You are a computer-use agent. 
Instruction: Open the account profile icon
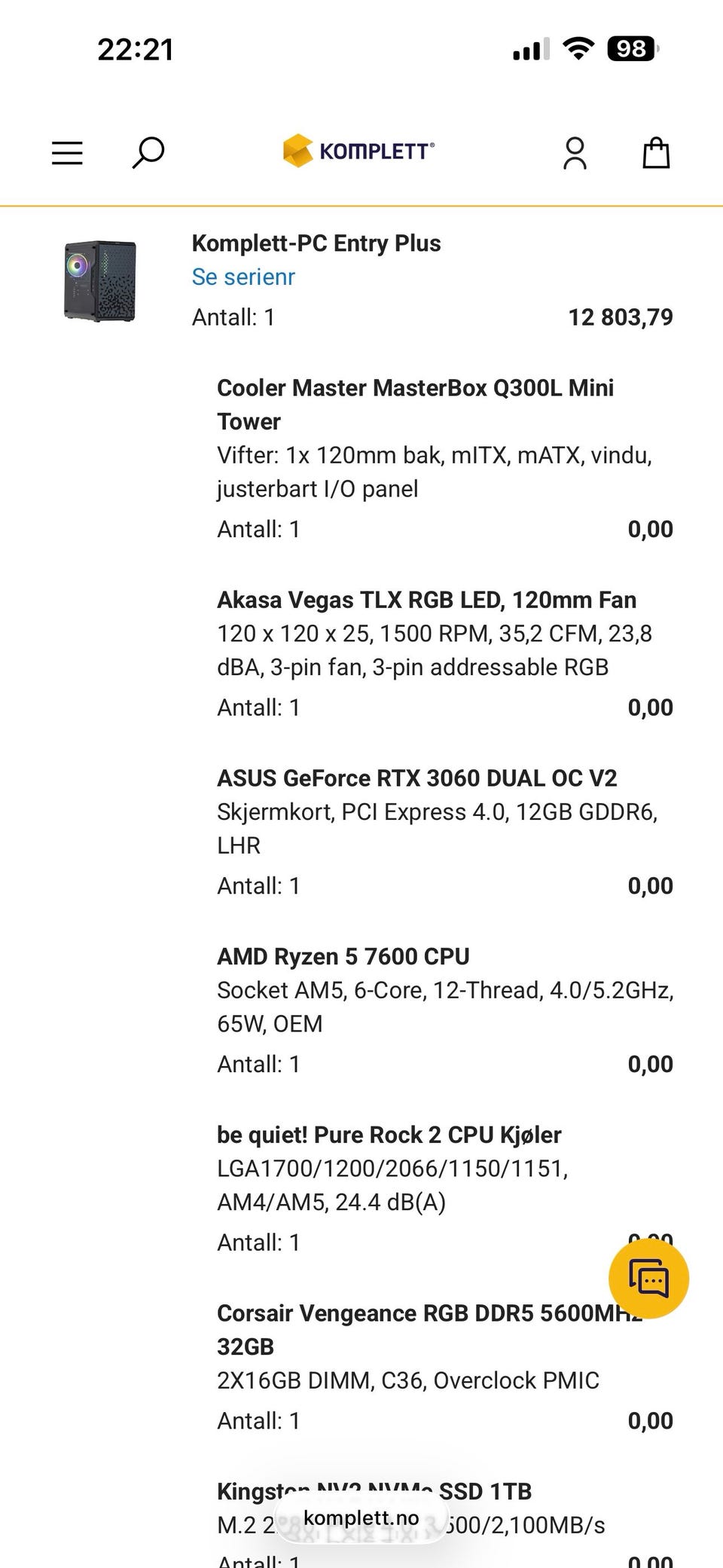pos(575,153)
